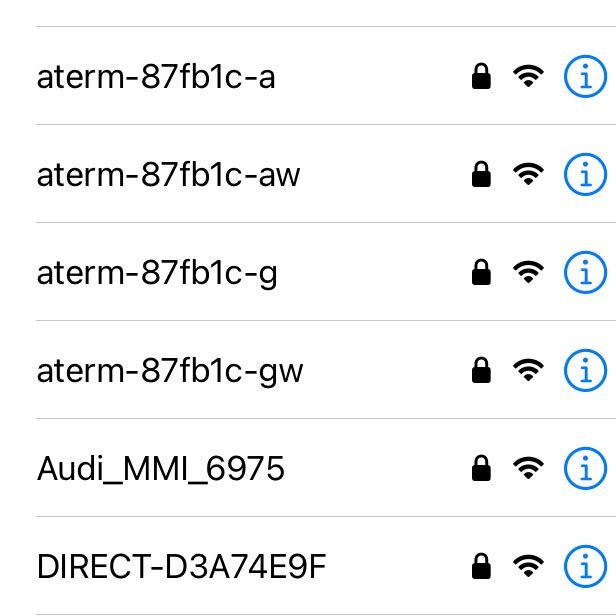Open info for aterm-87fb1c-a

(585, 77)
